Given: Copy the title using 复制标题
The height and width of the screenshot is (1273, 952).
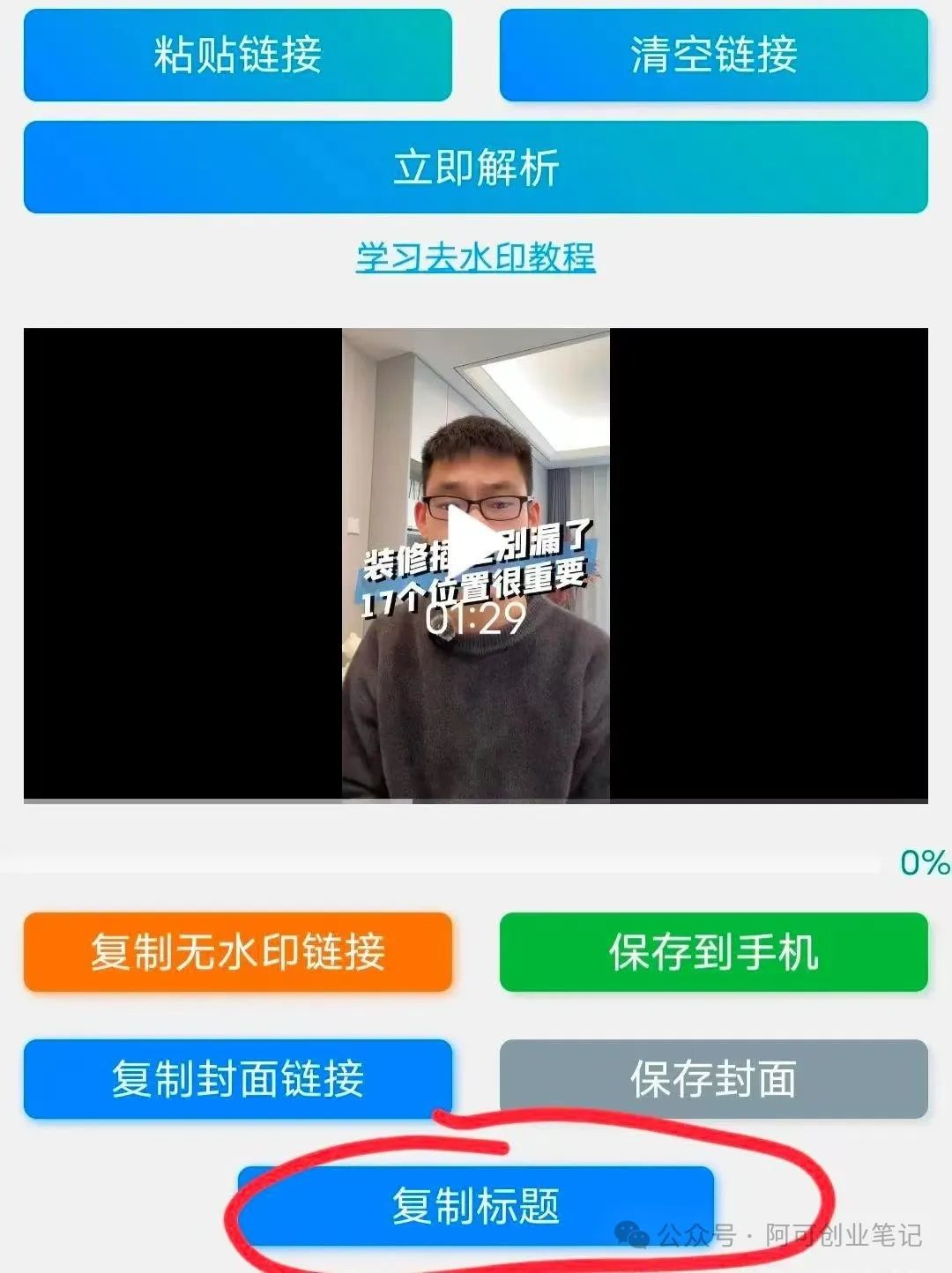Looking at the screenshot, I should tap(475, 1205).
